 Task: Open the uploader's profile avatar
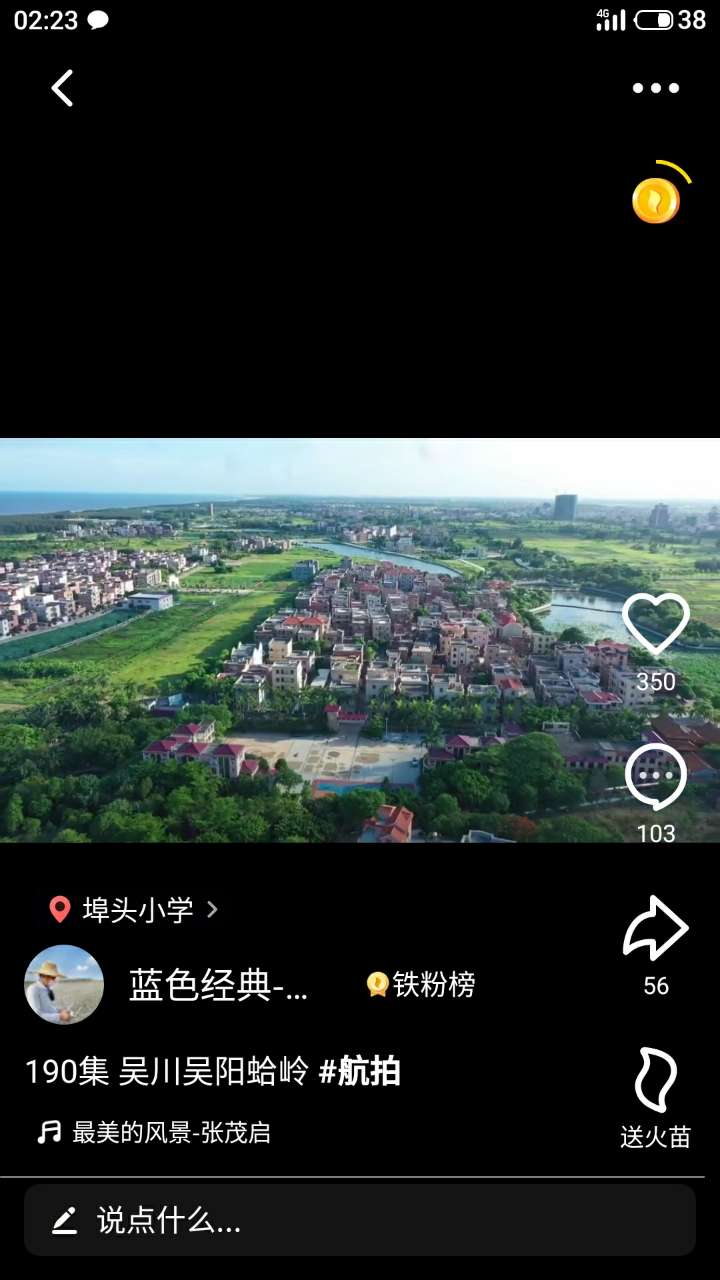click(x=64, y=985)
